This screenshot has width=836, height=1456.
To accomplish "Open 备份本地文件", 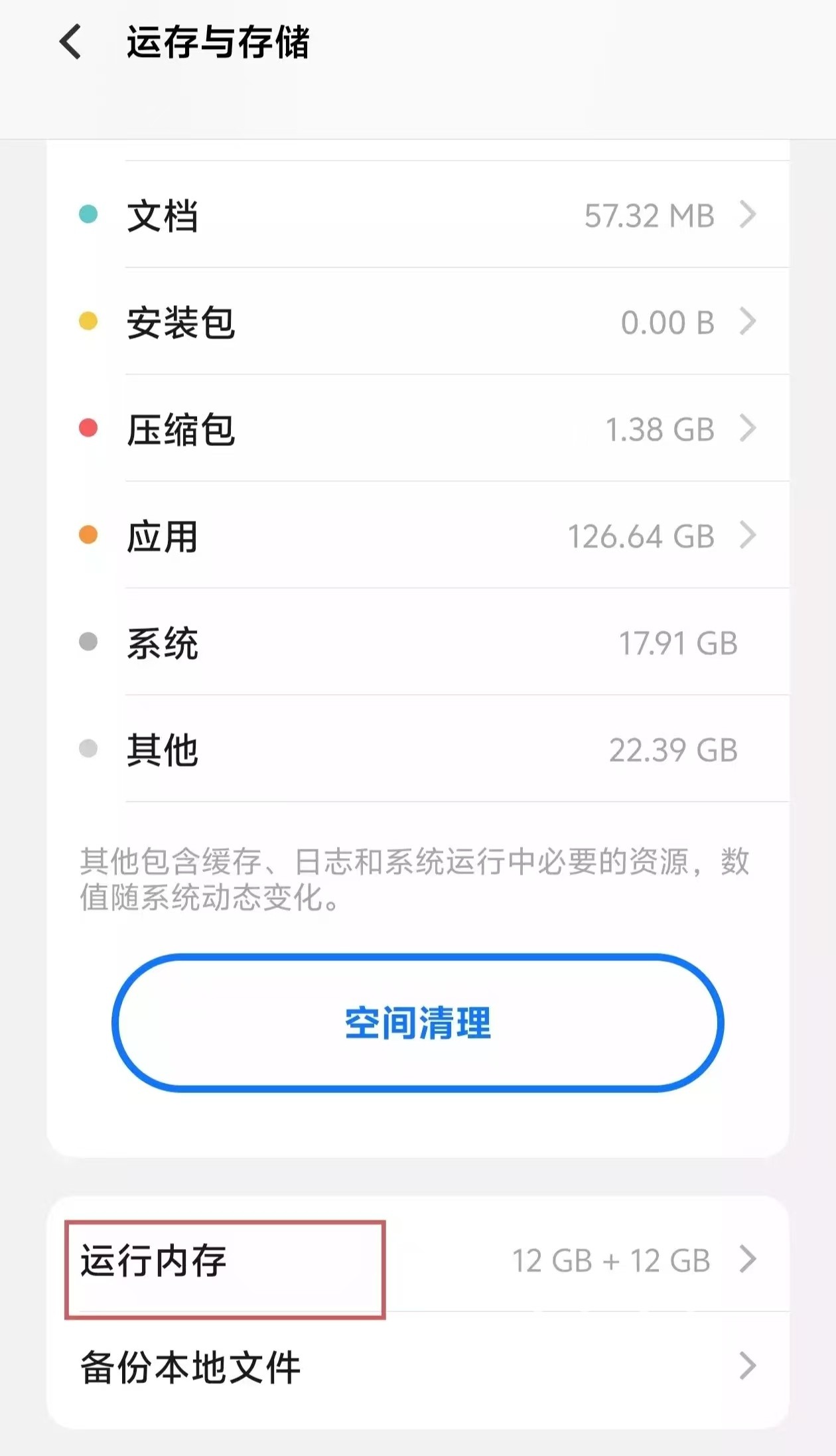I will coord(418,1367).
